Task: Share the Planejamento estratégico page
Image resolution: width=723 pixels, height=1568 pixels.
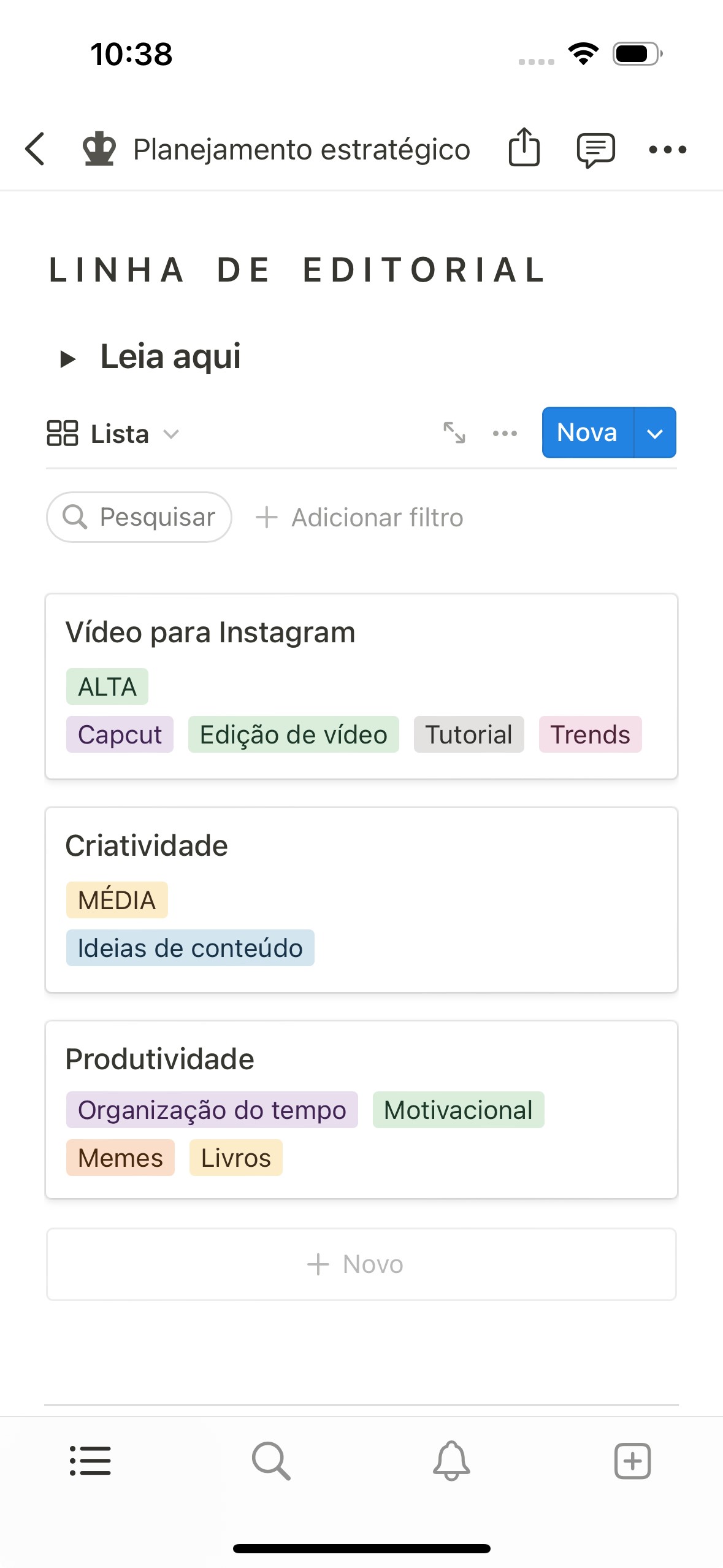Action: (524, 147)
